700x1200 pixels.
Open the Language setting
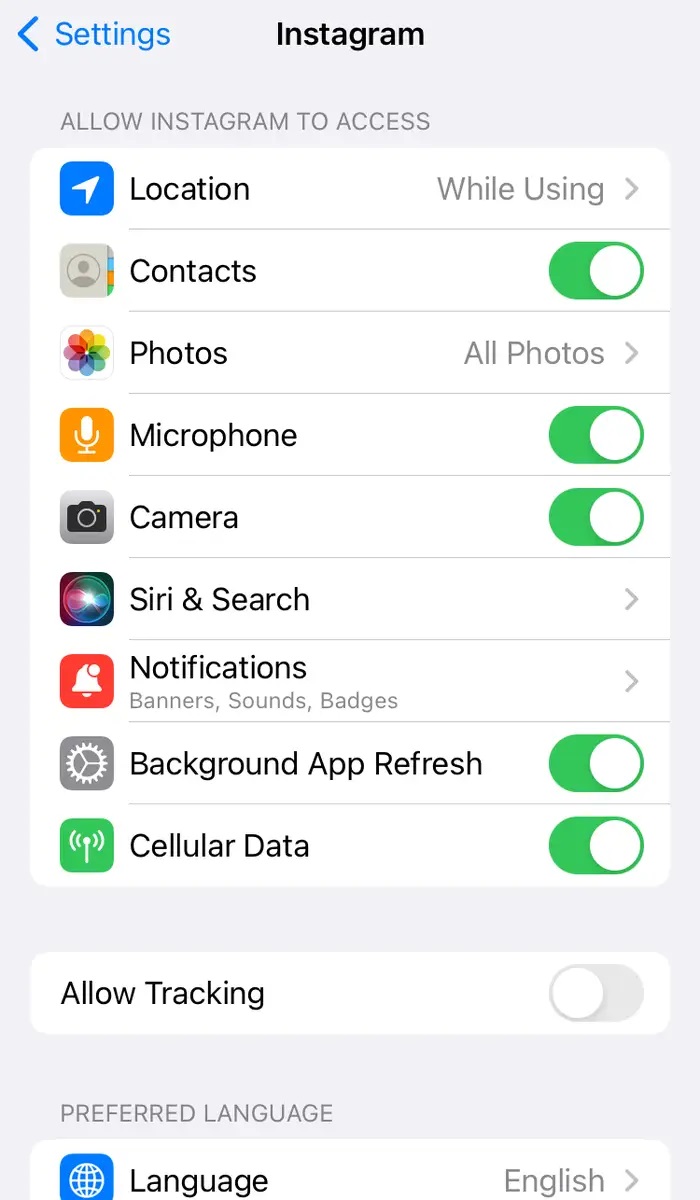pos(350,1180)
